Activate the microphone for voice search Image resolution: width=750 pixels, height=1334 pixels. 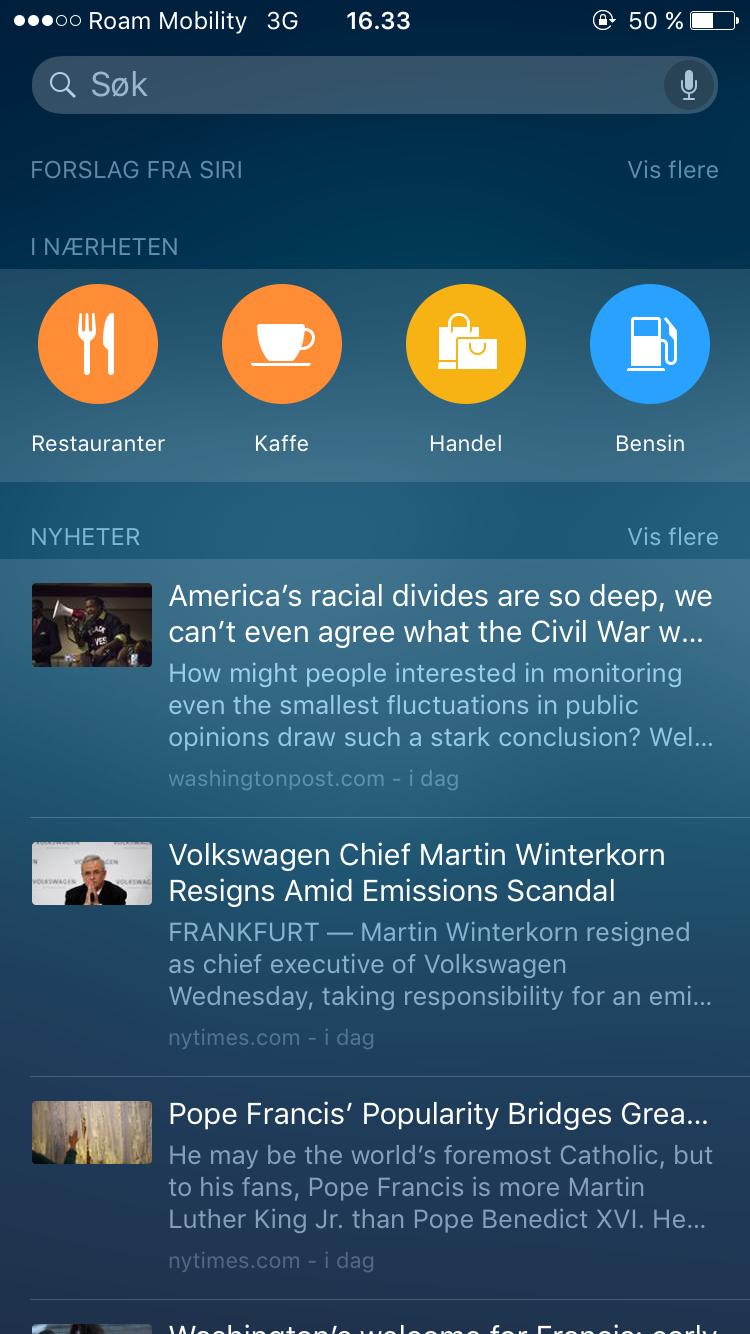coord(689,86)
